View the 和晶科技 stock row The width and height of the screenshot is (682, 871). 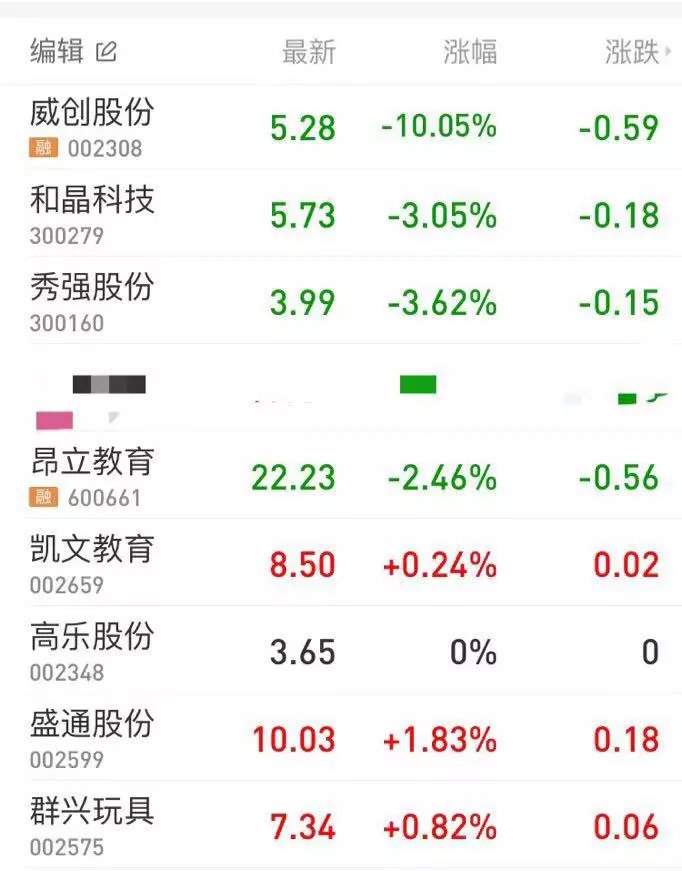point(92,214)
